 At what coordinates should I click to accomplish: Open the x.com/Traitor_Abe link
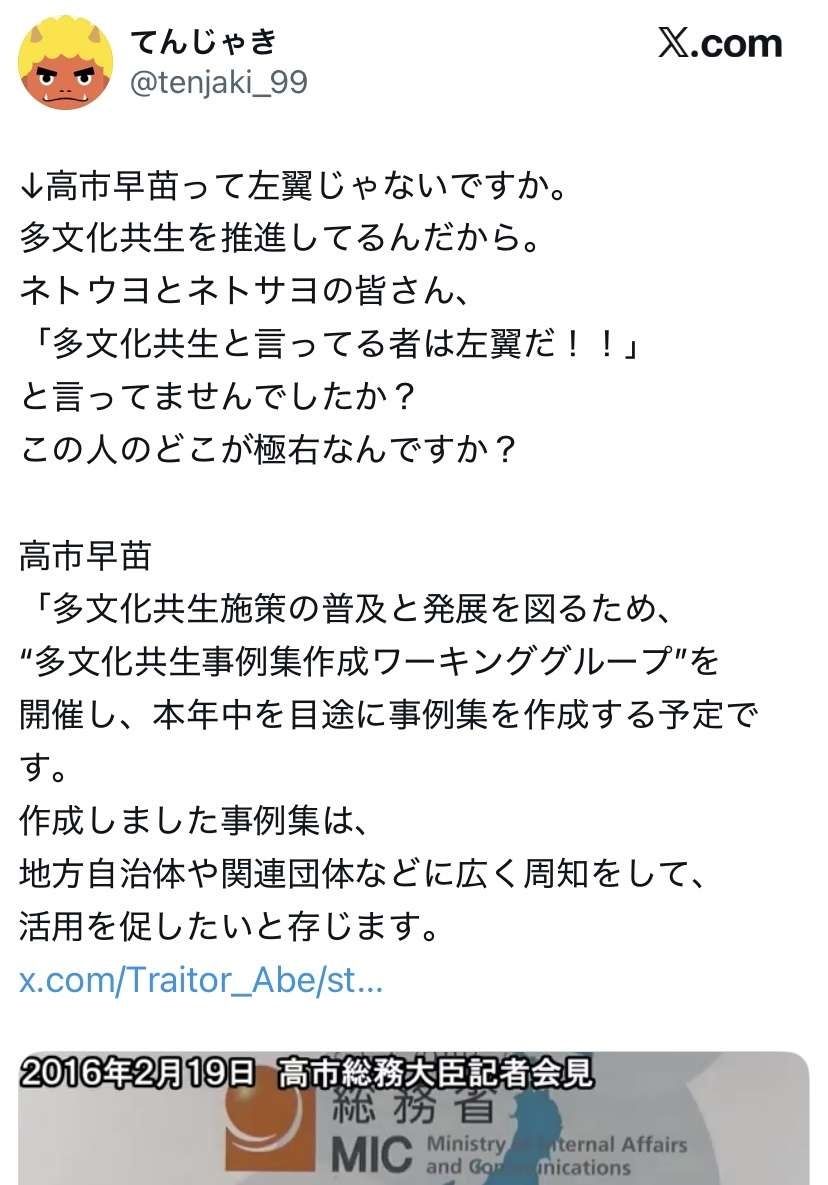(201, 980)
